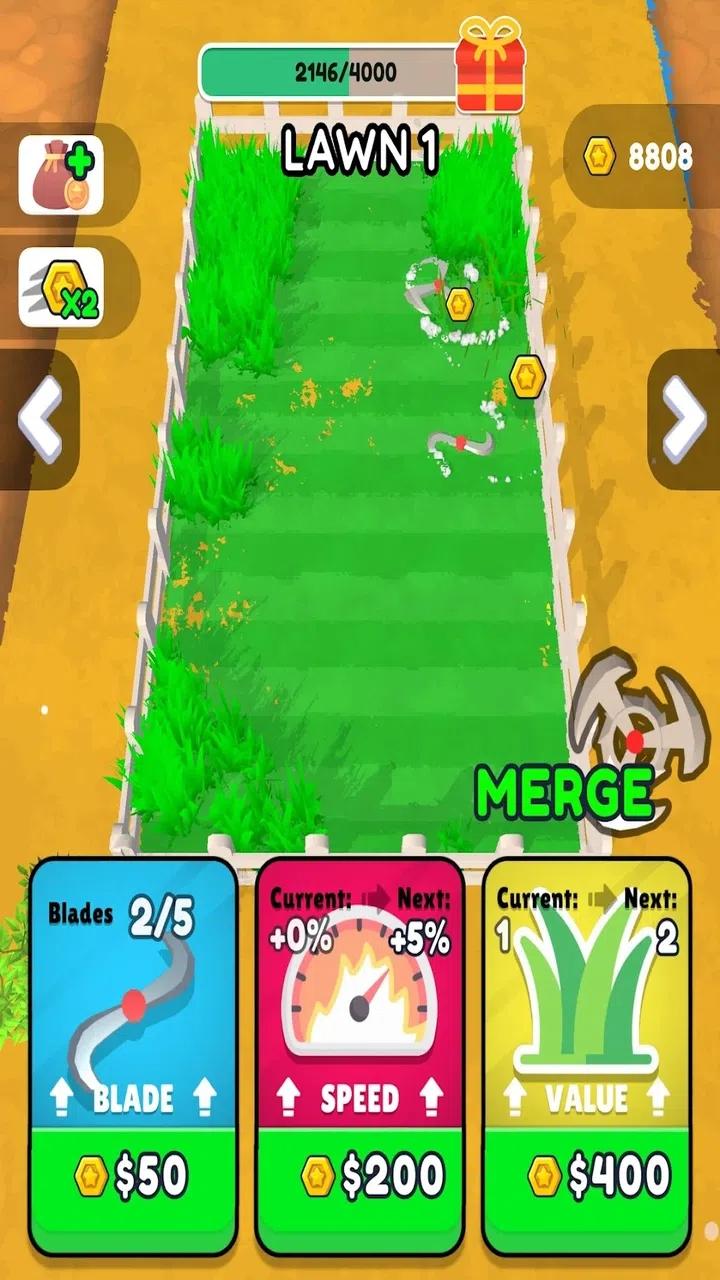Screen dimensions: 720x1280
Task: Open the coin bag bonus offer
Action: point(61,175)
